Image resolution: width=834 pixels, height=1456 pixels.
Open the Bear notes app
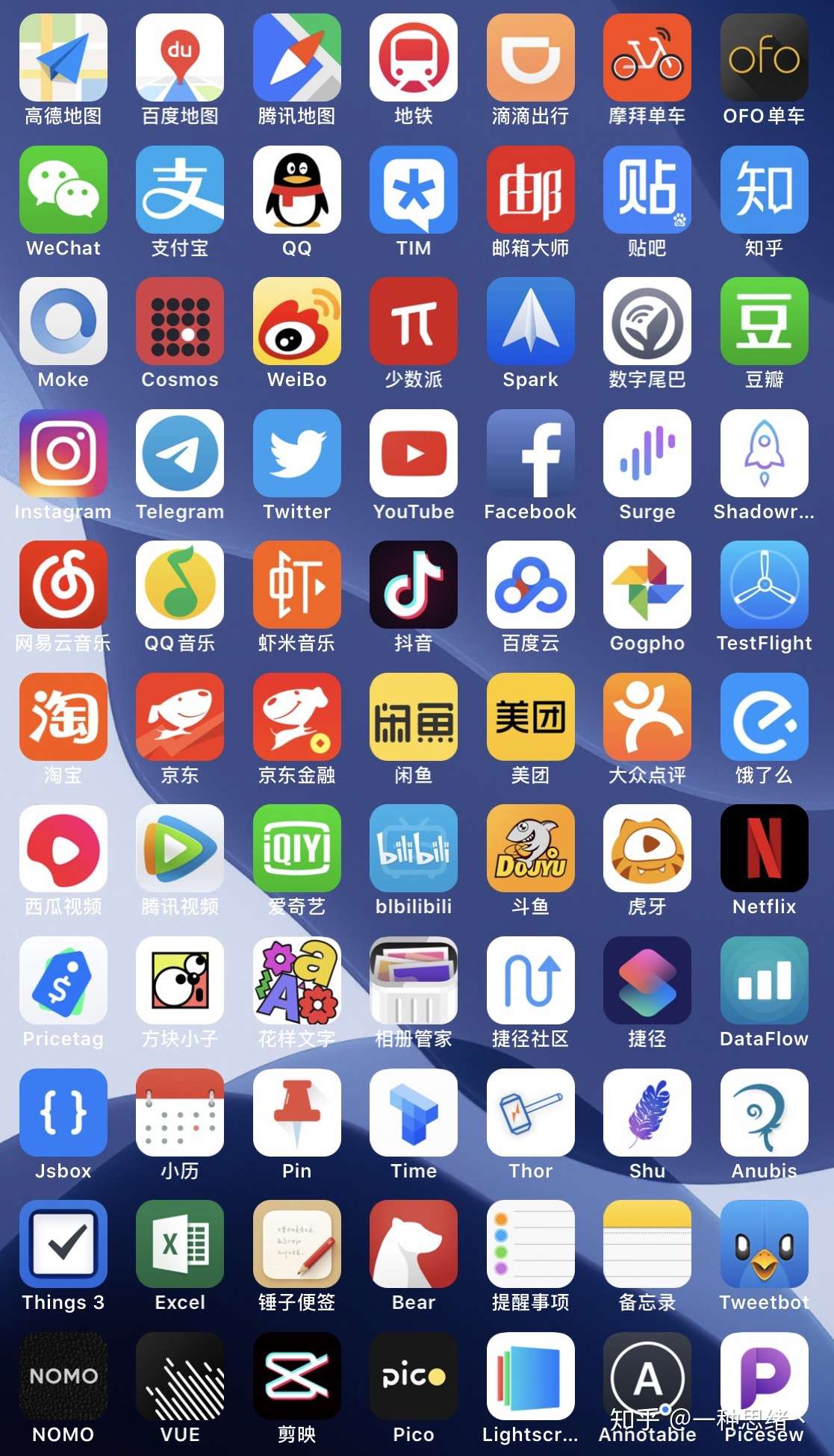(x=414, y=1245)
